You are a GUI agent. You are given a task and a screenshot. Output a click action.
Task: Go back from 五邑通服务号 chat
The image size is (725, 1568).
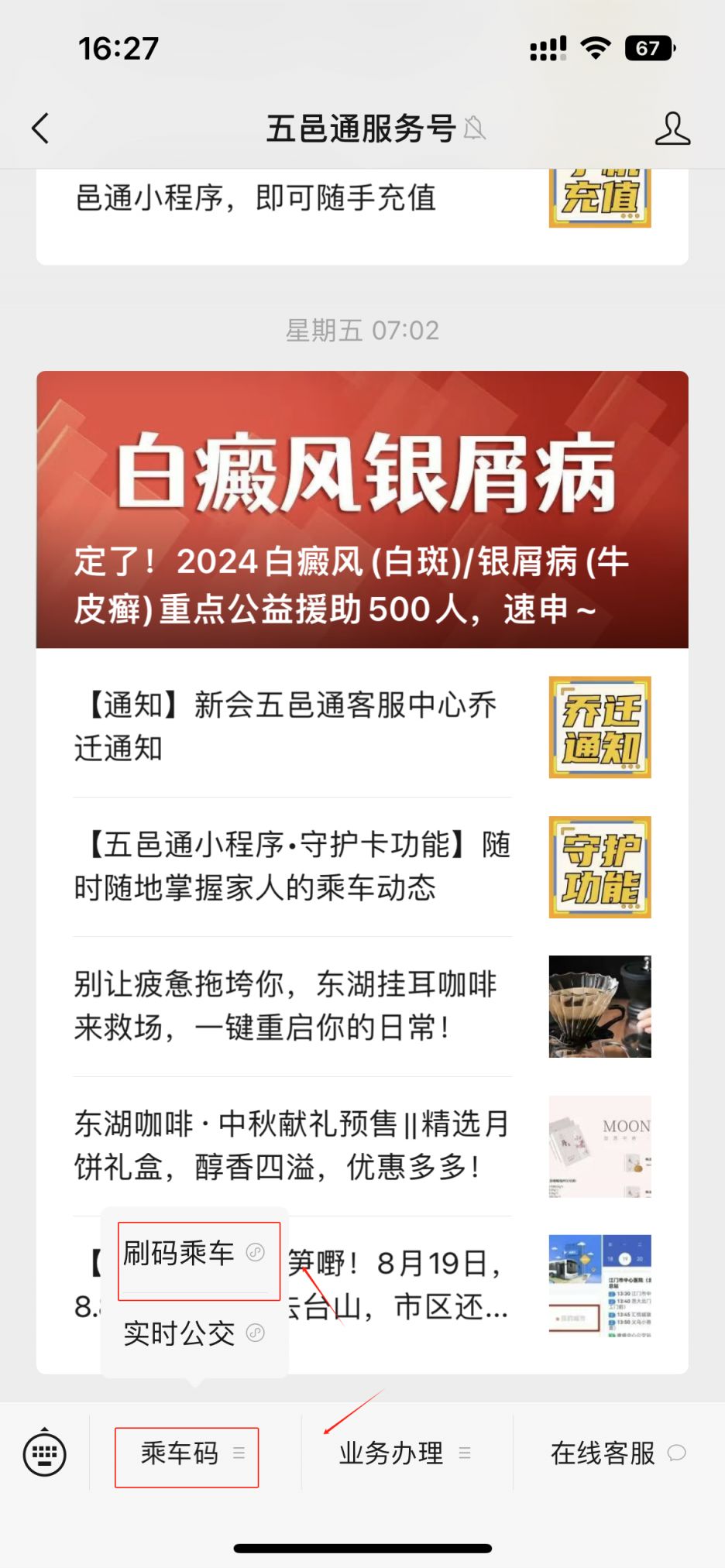click(x=40, y=129)
